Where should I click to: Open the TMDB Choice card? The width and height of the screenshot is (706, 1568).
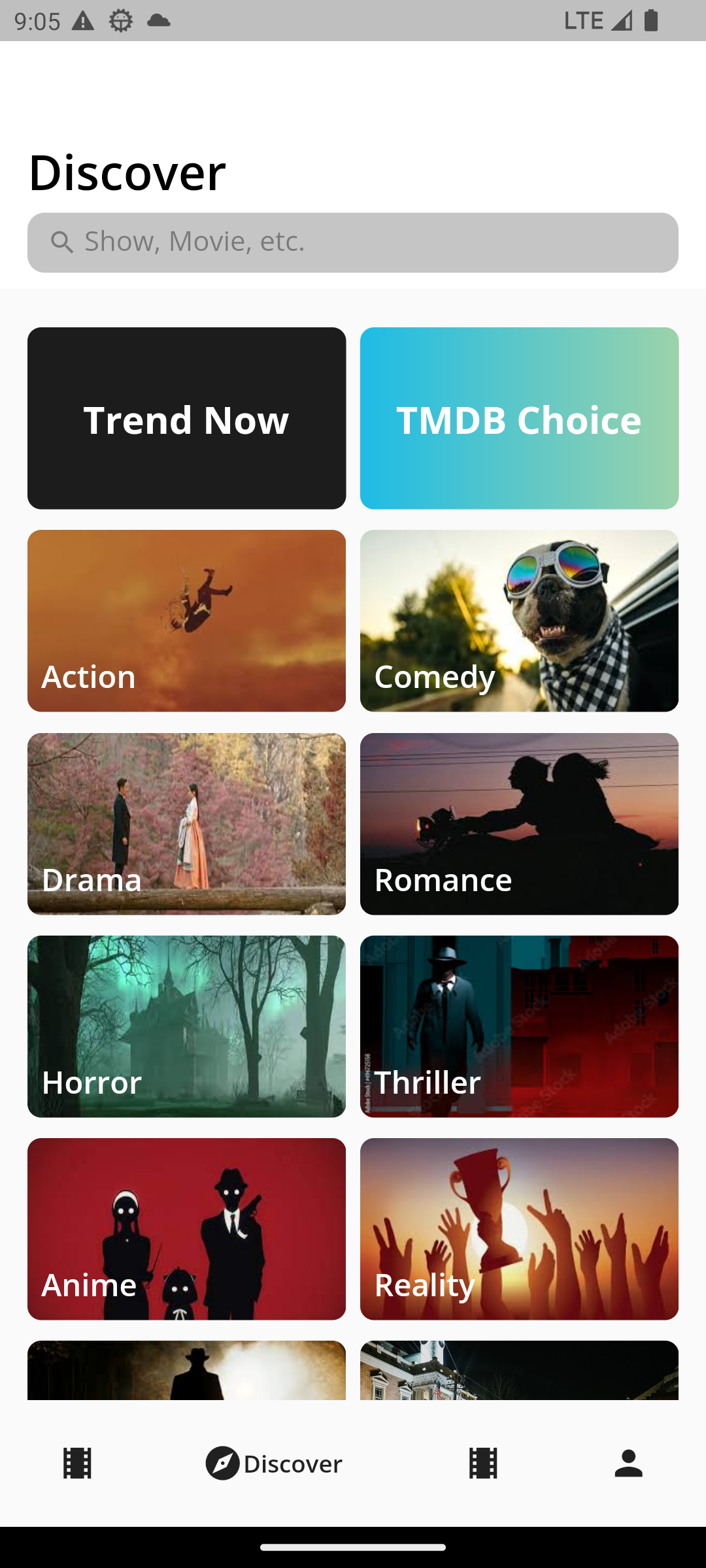click(x=519, y=418)
